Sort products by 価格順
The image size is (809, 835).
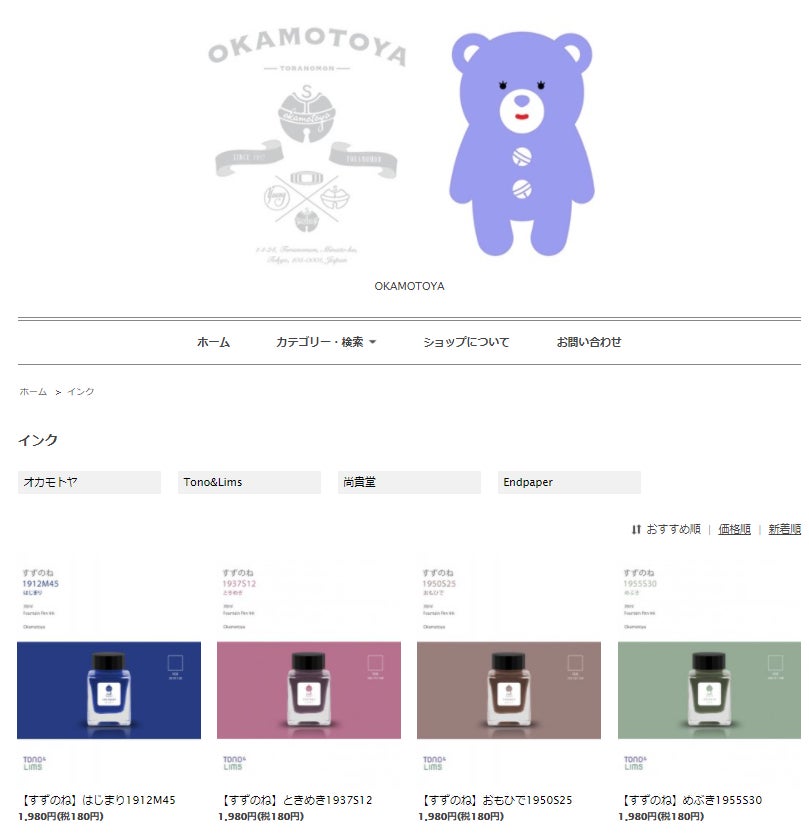click(734, 529)
